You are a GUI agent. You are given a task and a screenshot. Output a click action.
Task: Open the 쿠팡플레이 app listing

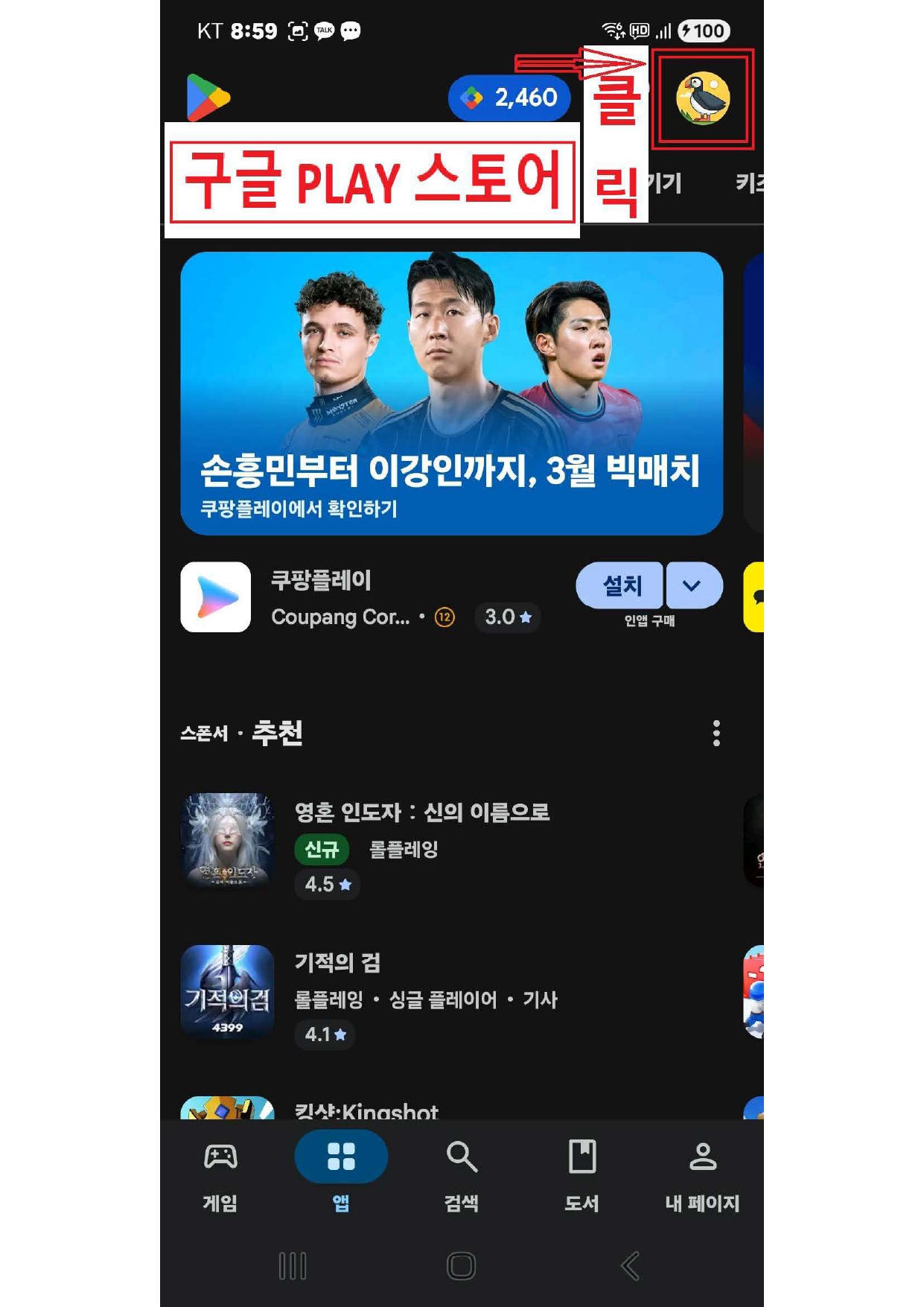click(x=320, y=597)
